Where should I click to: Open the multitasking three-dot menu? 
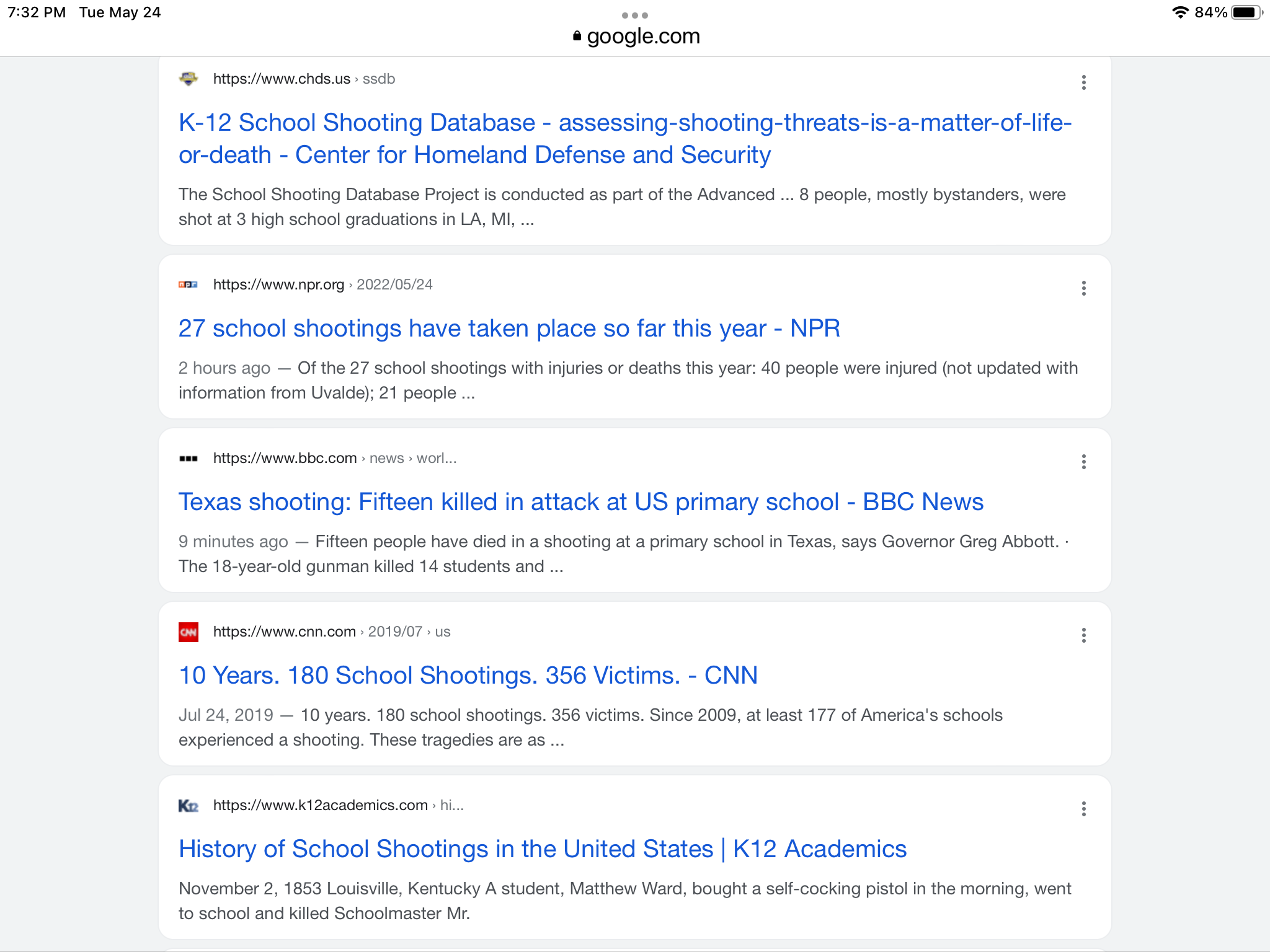[634, 15]
